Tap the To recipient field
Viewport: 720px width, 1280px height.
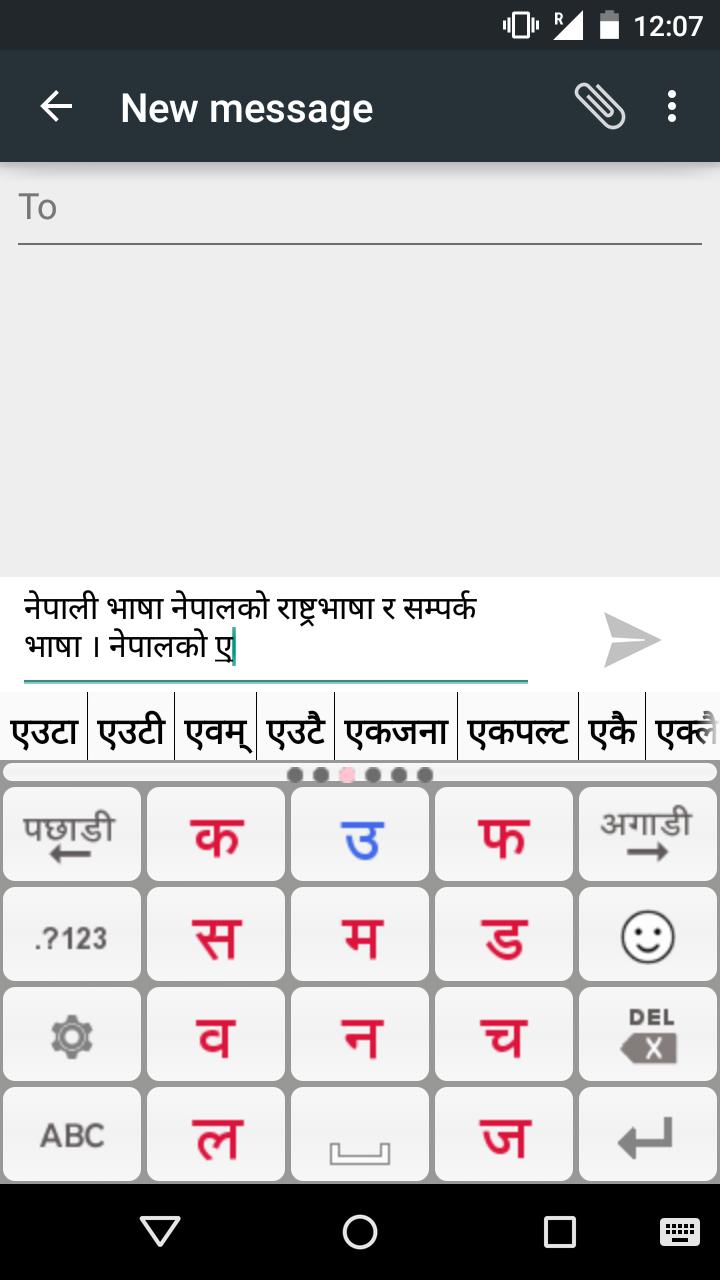360,208
